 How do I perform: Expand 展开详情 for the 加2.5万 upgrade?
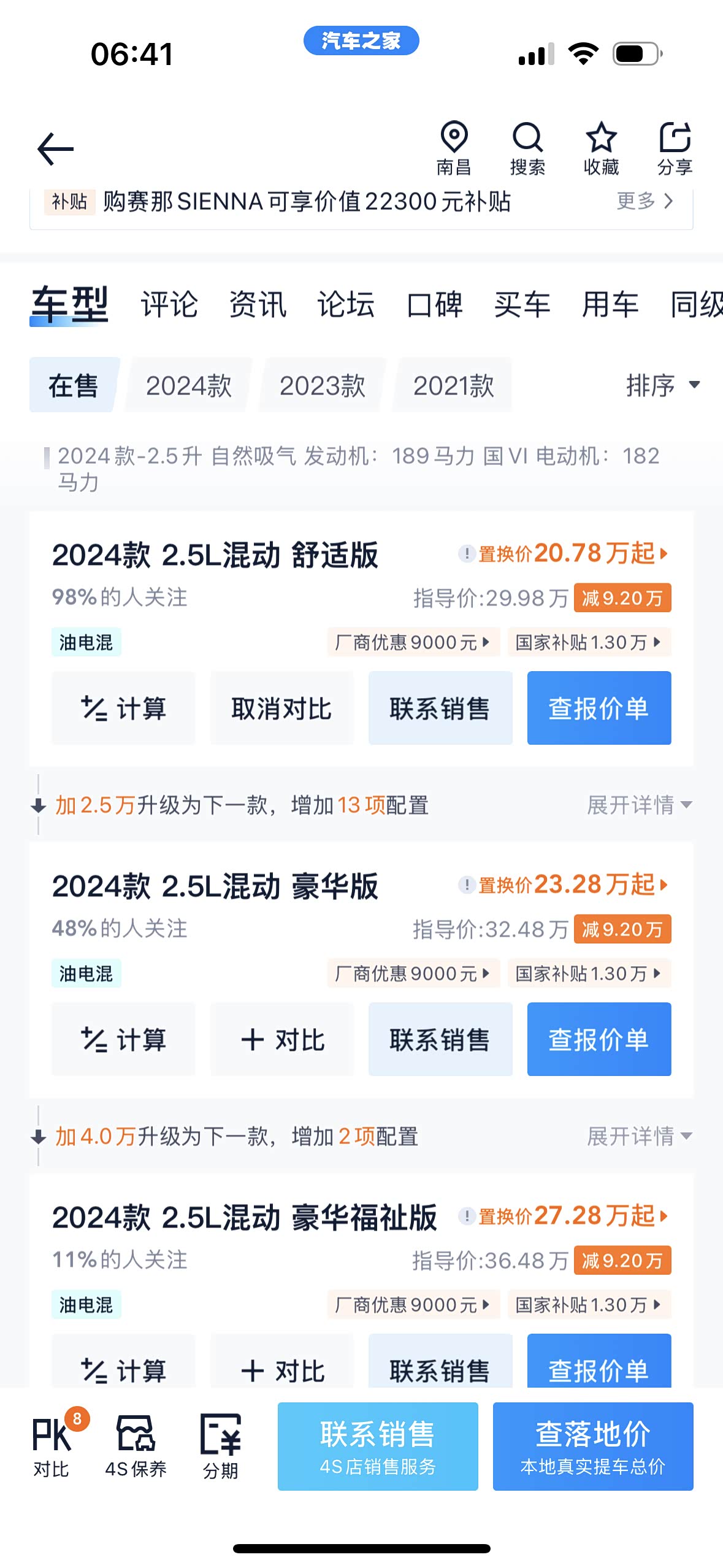click(640, 805)
